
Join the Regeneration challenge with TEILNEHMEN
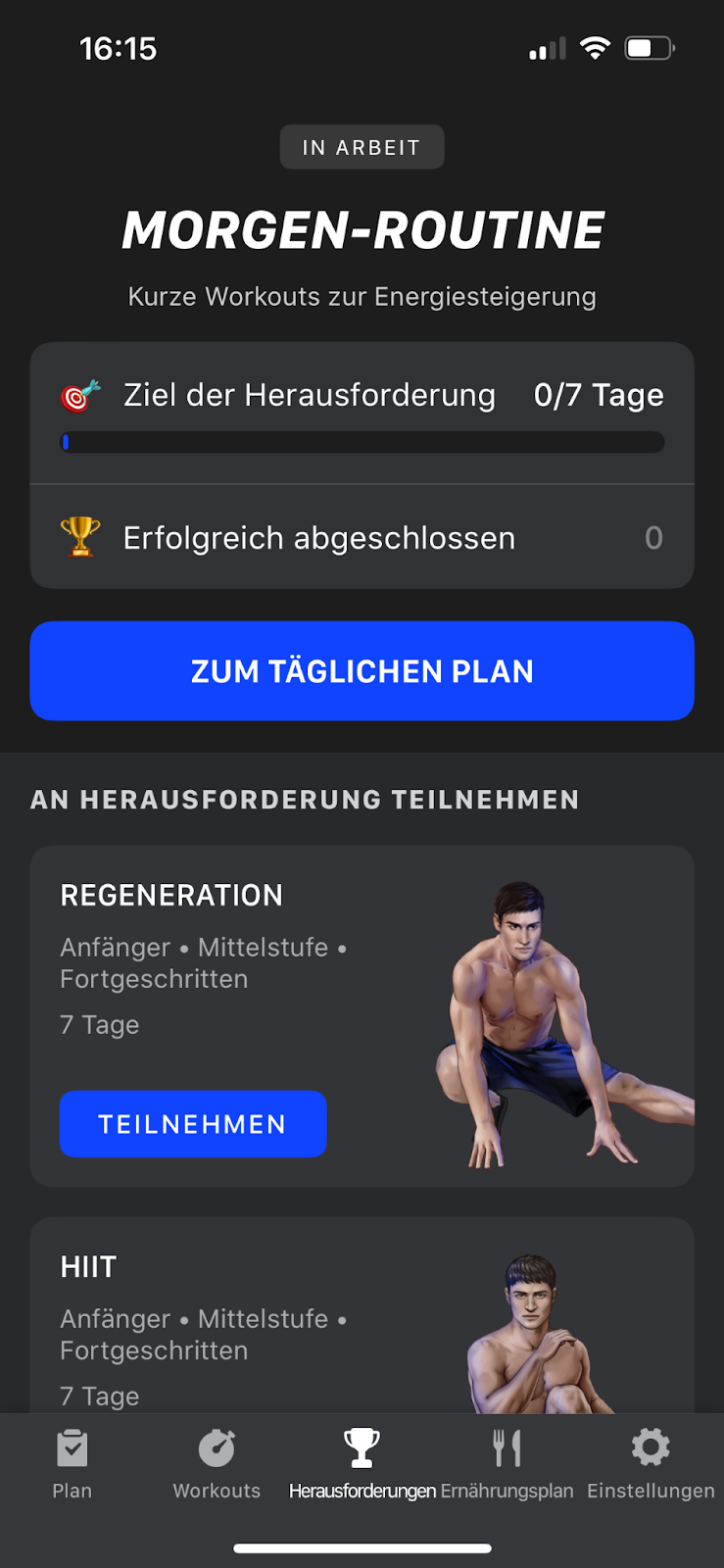pos(193,1124)
